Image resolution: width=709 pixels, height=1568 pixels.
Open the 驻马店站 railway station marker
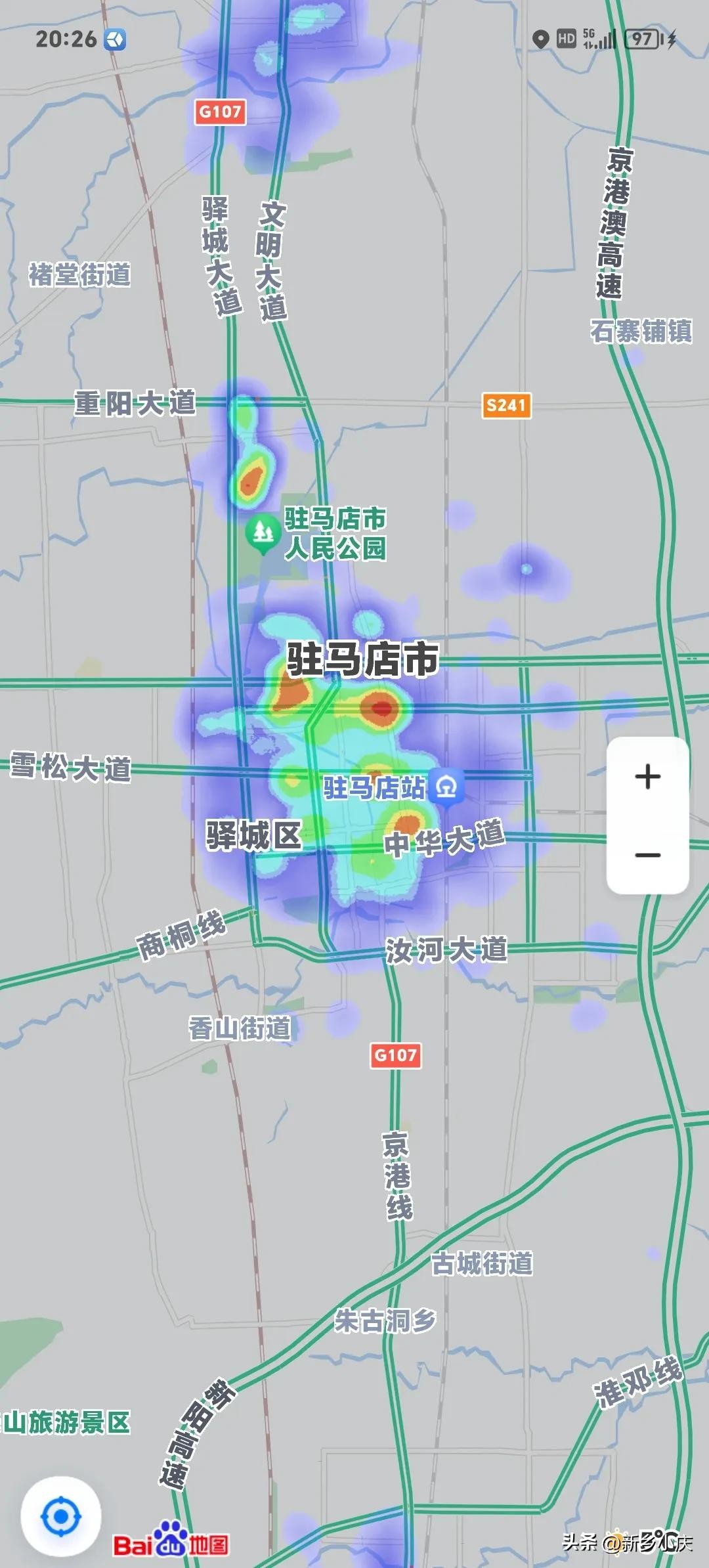(x=447, y=786)
